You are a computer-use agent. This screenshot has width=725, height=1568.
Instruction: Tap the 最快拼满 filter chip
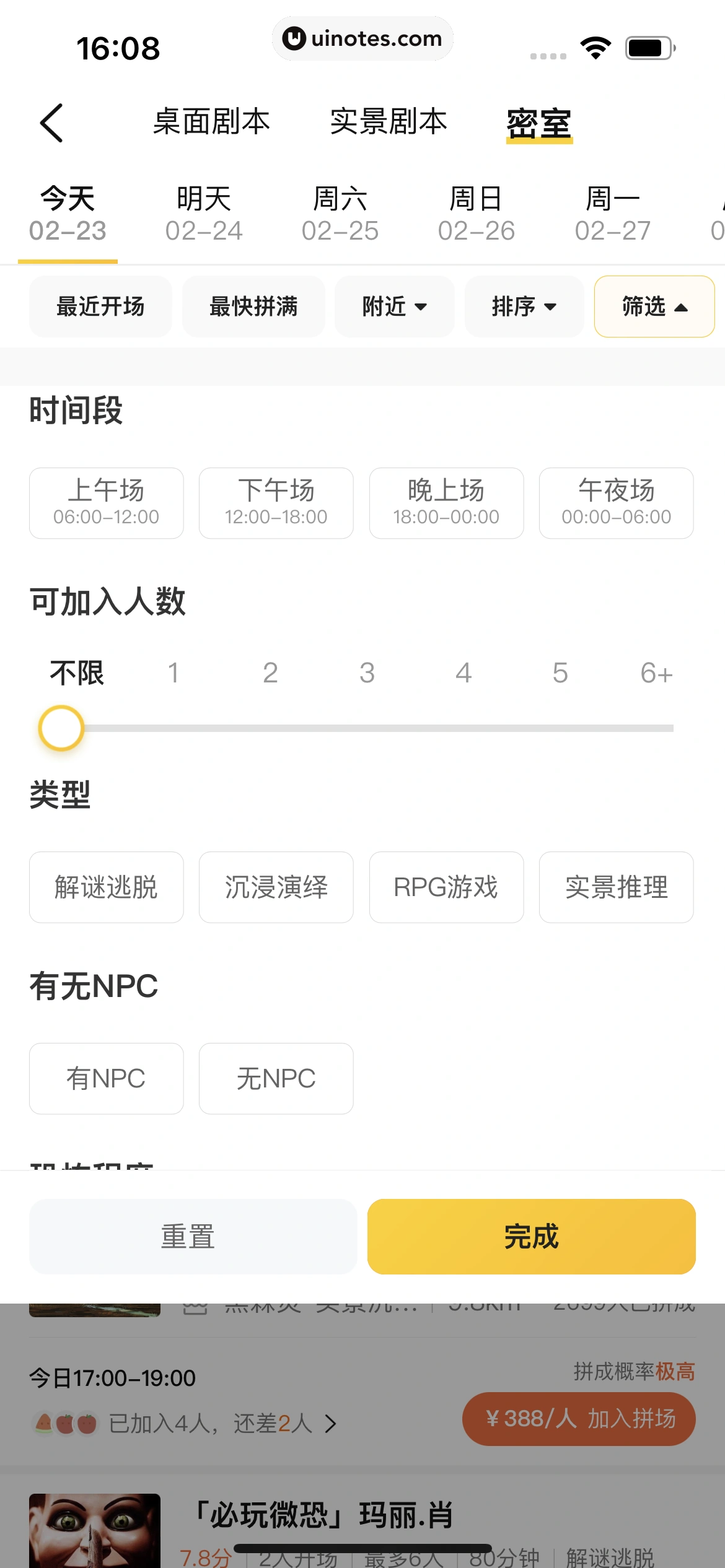pyautogui.click(x=253, y=307)
